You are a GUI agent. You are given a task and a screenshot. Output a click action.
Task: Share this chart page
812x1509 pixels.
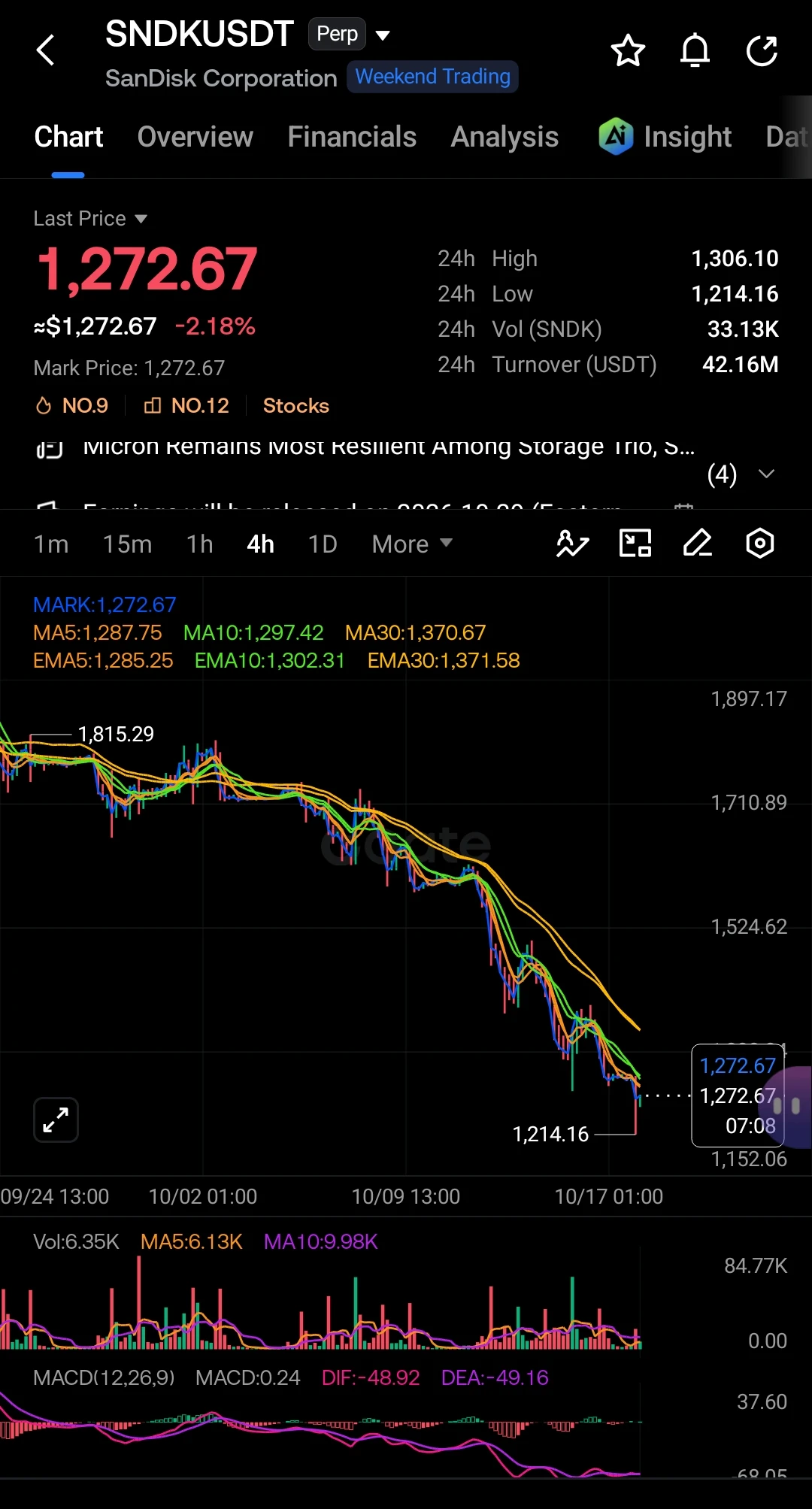[x=762, y=51]
